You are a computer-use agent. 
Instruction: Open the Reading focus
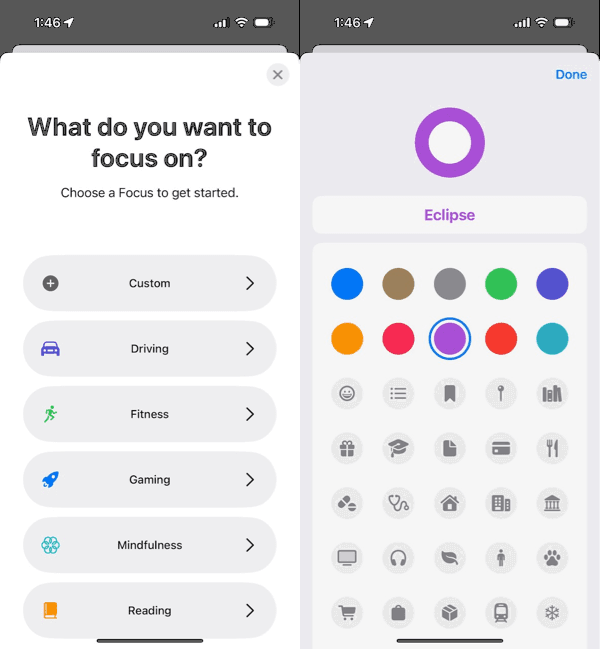tap(149, 610)
